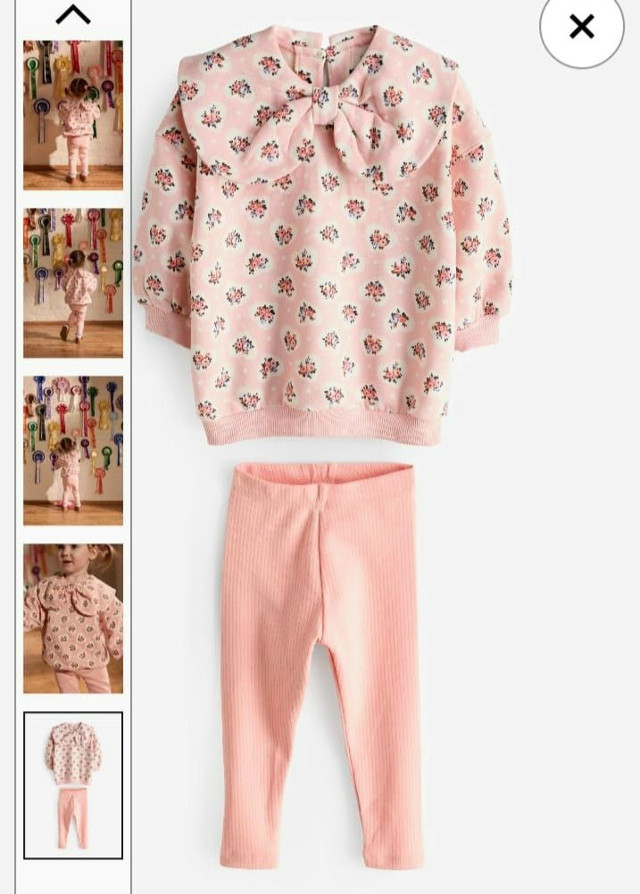
Task: View first thumbnail of girl reaching for rosettes
Action: click(73, 115)
